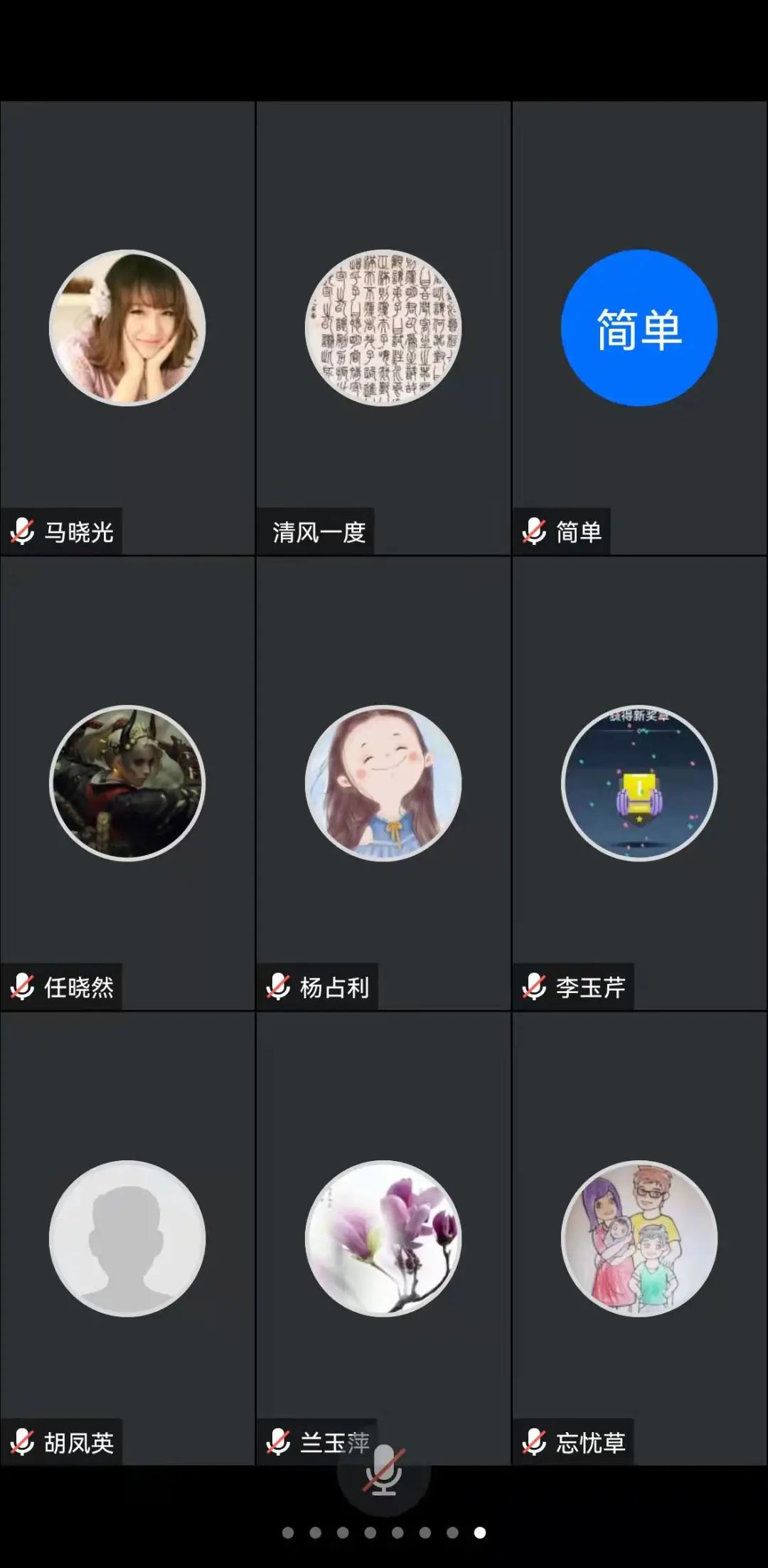Tap 胡凤英's participant tile
The height and width of the screenshot is (1568, 768).
[127, 1239]
